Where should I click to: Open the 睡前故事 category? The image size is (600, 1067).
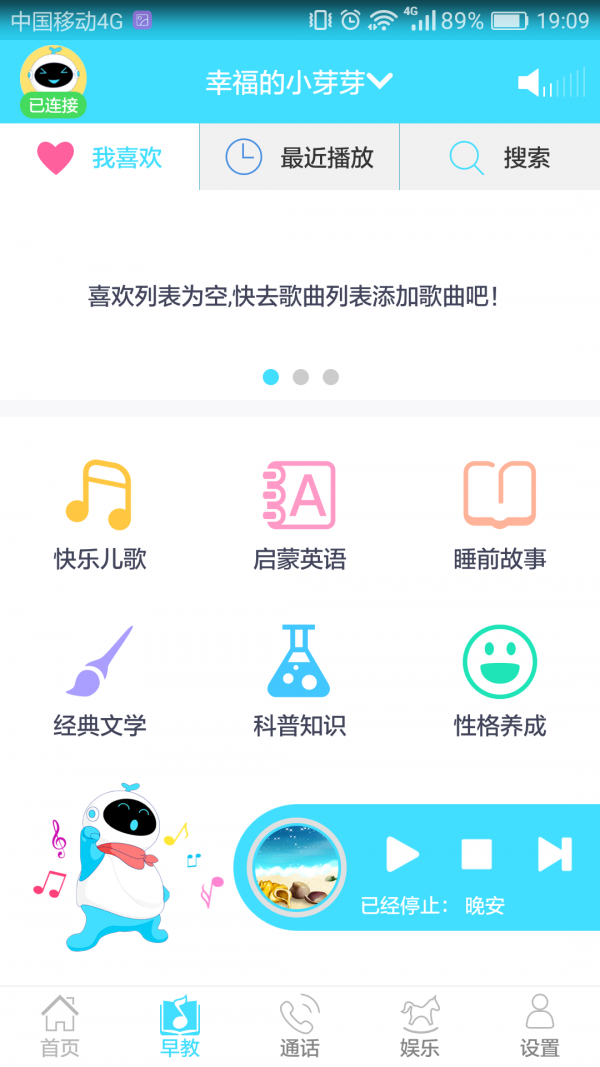(x=499, y=515)
